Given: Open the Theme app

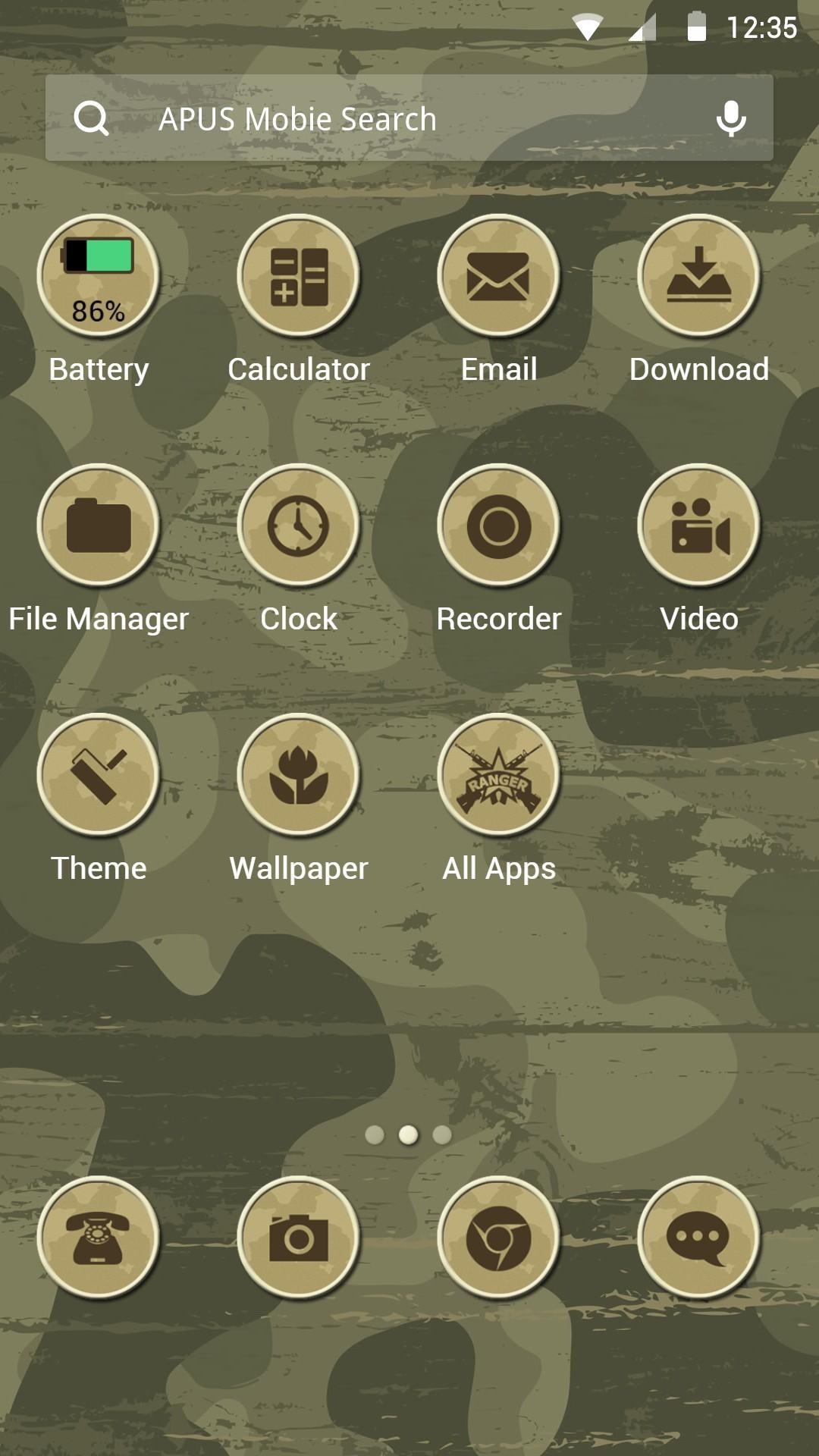Looking at the screenshot, I should (x=98, y=775).
